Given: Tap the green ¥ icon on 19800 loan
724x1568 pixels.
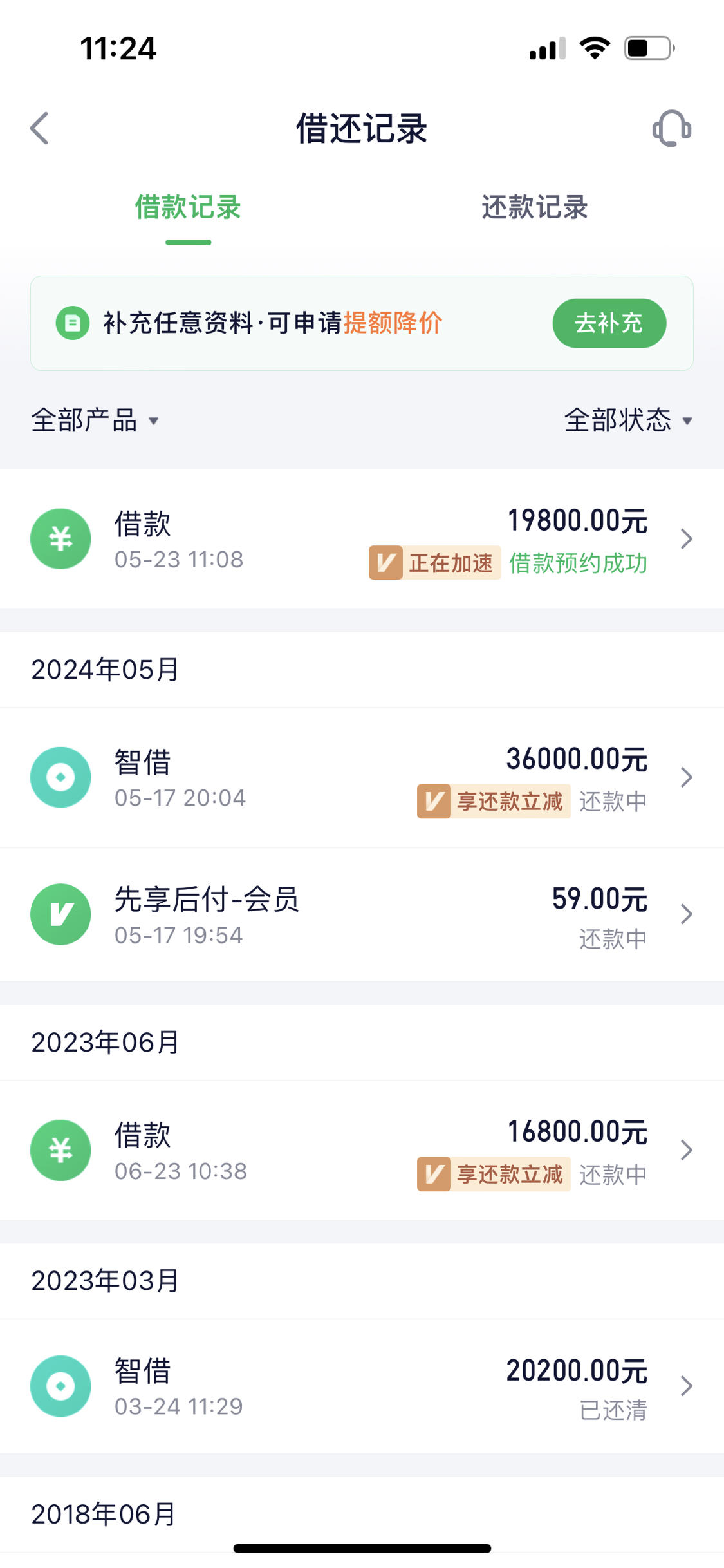Looking at the screenshot, I should (60, 538).
